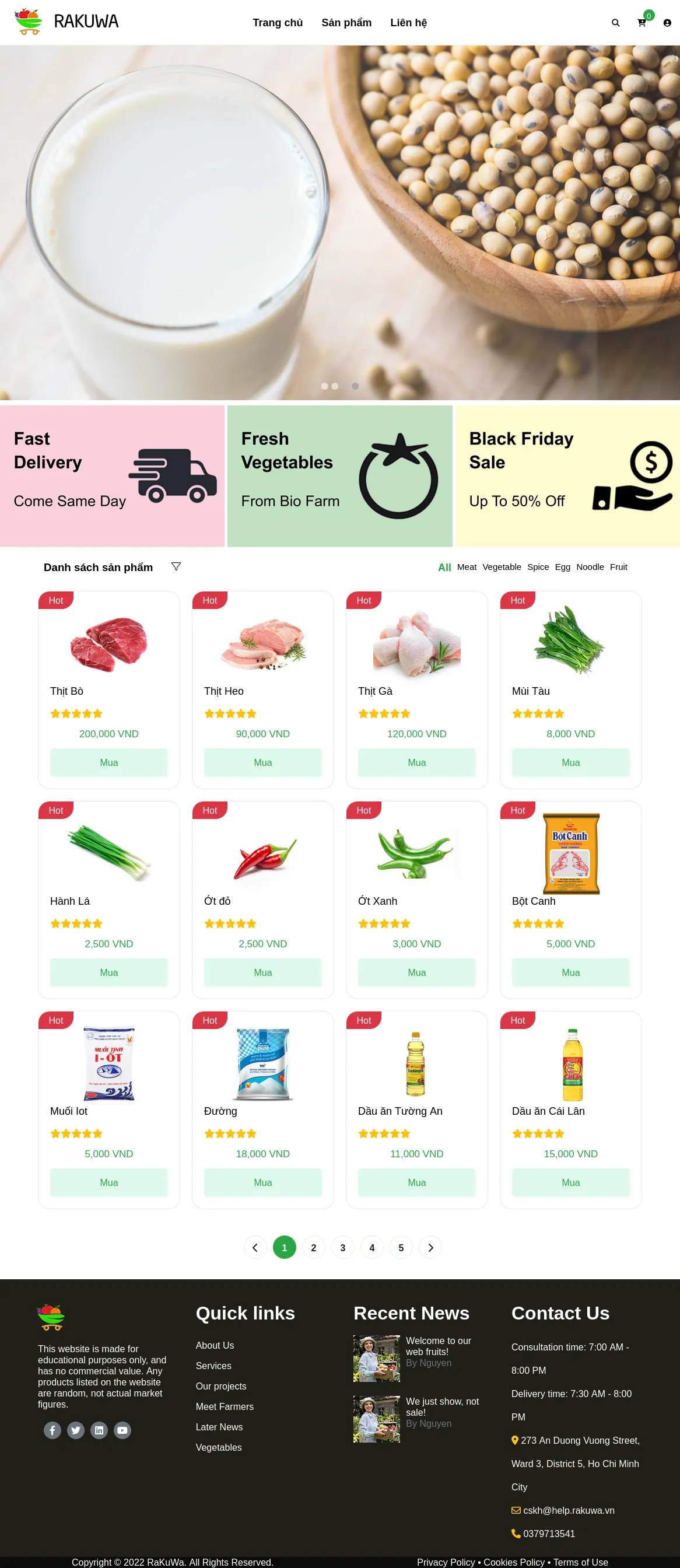Open the Liên hệ page
The height and width of the screenshot is (1568, 680).
(x=408, y=23)
